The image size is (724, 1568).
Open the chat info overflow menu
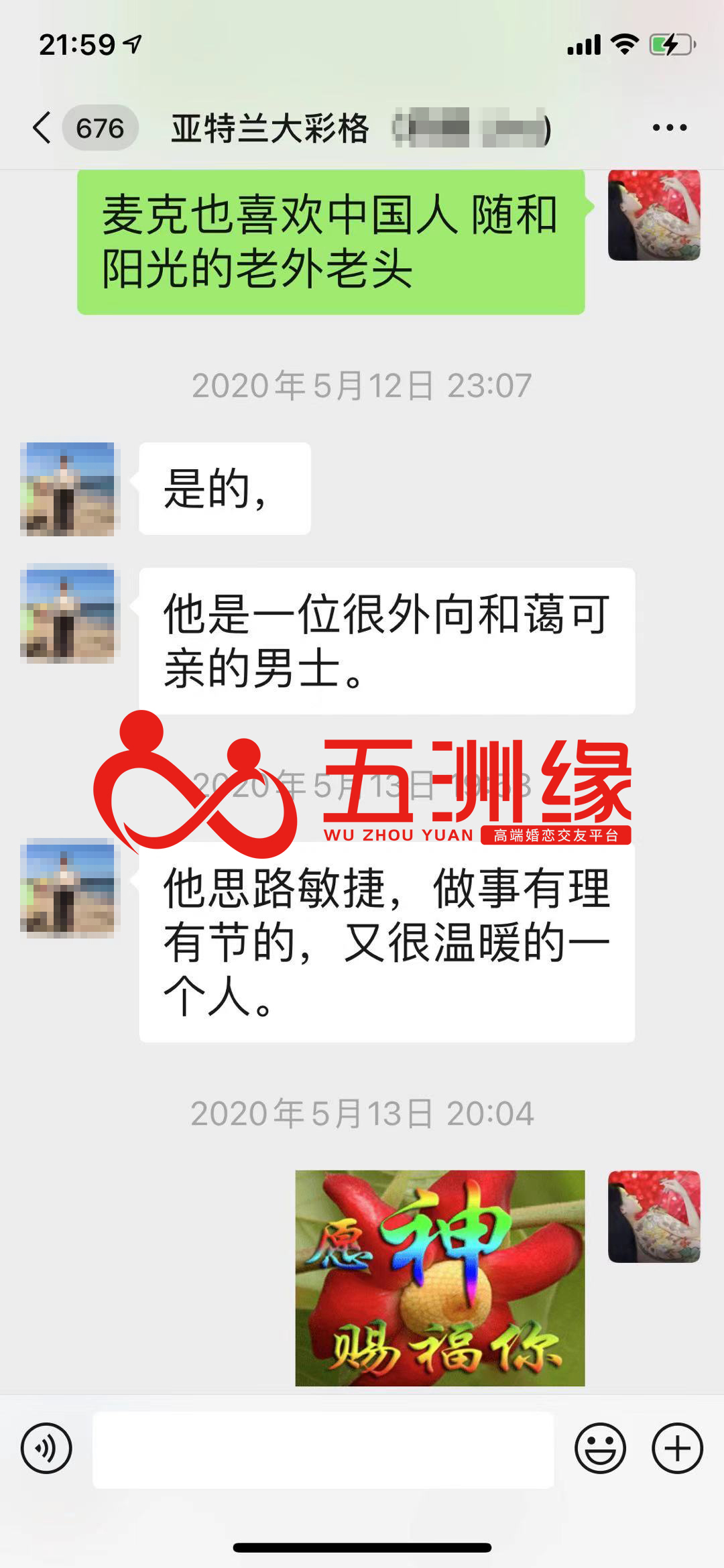(669, 127)
